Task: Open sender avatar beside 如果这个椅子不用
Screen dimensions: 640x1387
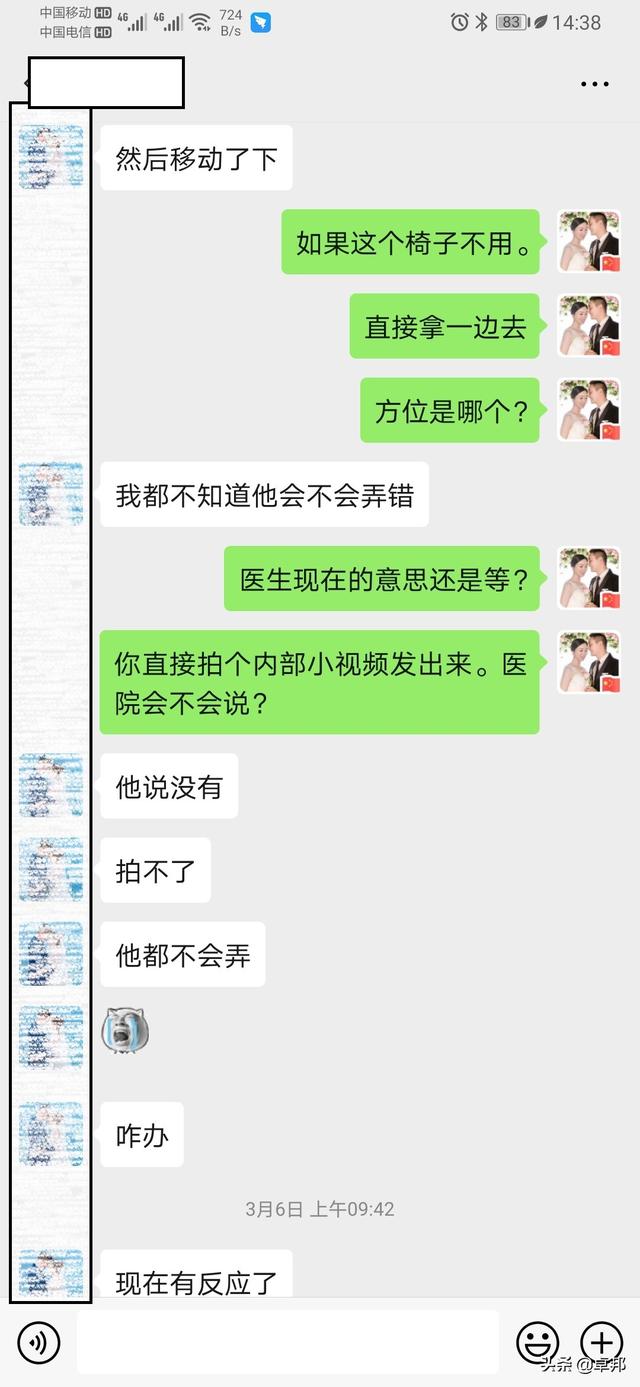Action: click(x=589, y=242)
